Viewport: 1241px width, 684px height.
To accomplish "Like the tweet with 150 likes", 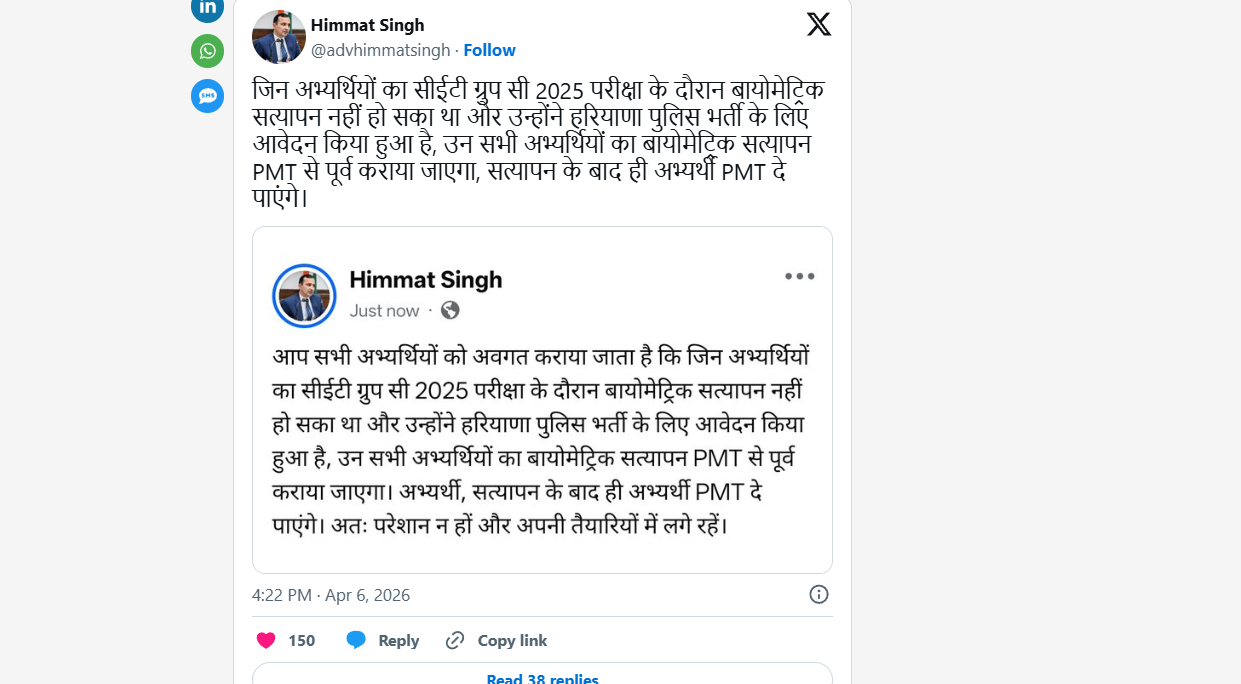I will (267, 640).
